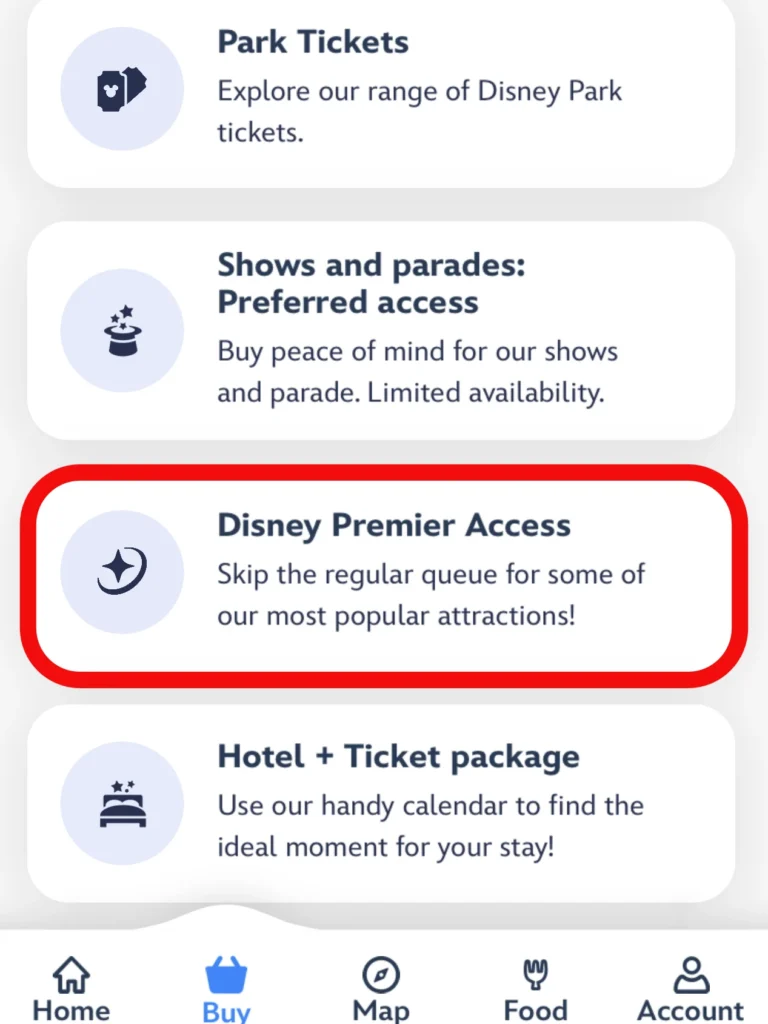Select Disney Premier Access
This screenshot has width=768, height=1024.
coord(380,571)
